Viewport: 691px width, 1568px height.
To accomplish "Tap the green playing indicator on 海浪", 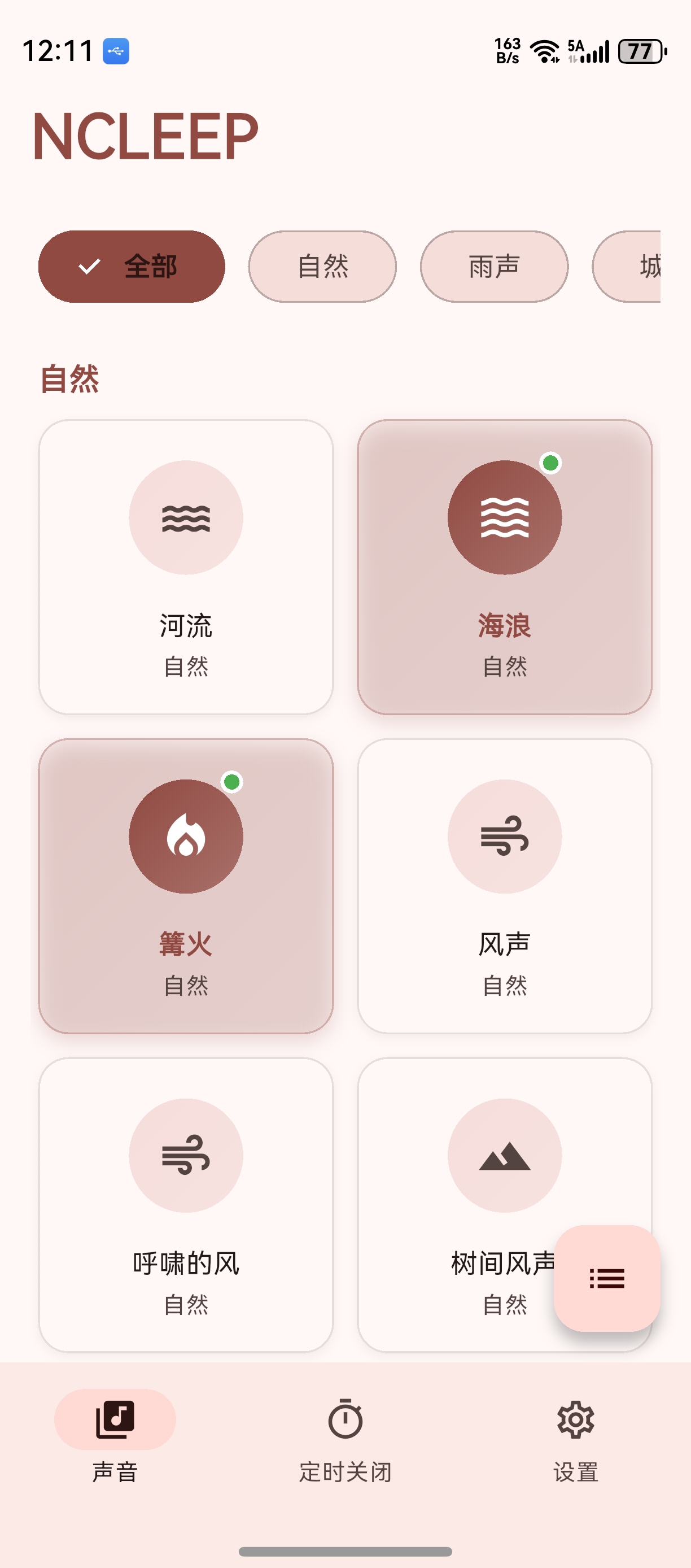I will pyautogui.click(x=550, y=464).
